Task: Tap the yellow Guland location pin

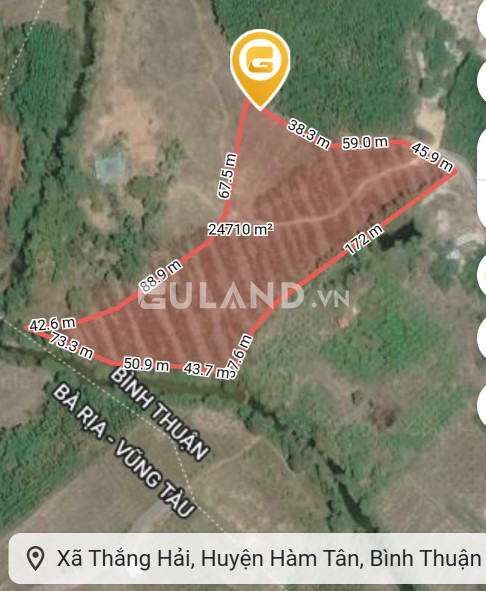Action: tap(260, 70)
